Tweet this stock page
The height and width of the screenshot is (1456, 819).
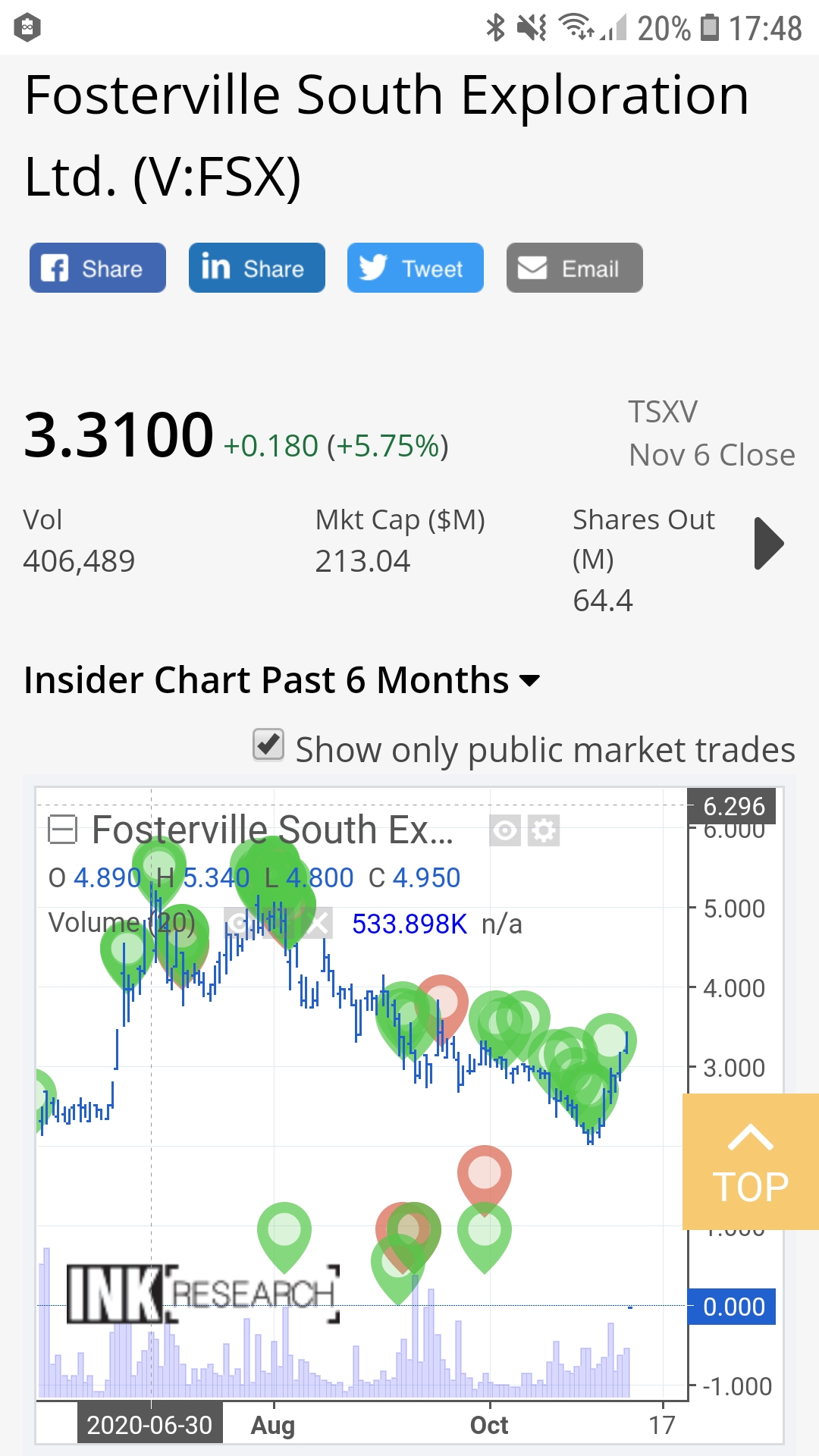(416, 268)
